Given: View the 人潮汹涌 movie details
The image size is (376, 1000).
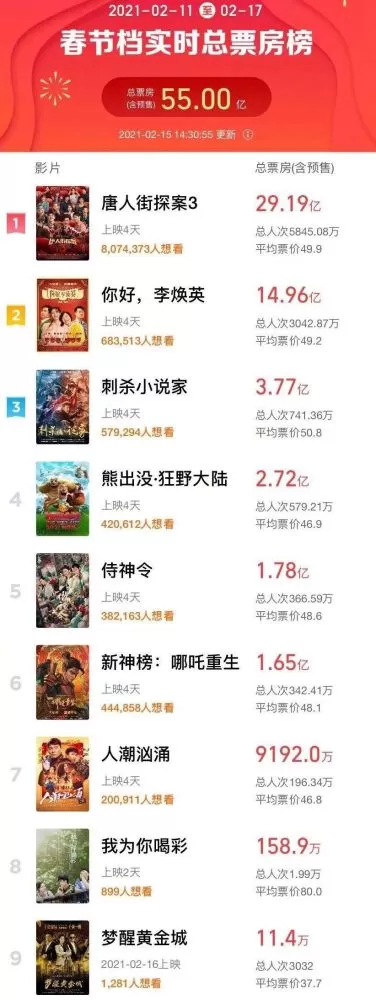Looking at the screenshot, I should [188, 774].
